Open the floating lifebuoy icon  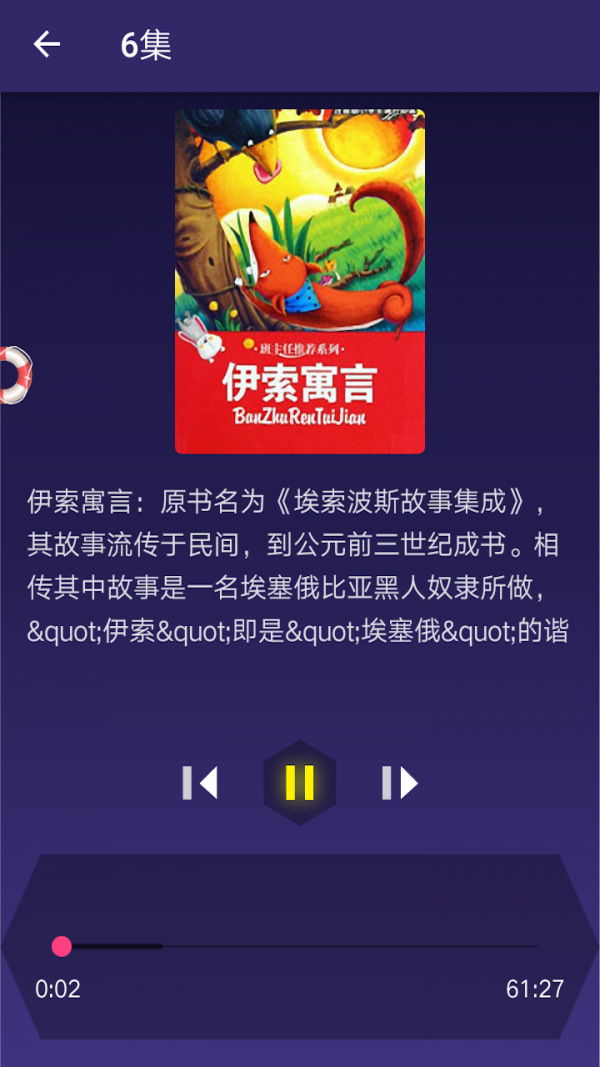pos(14,374)
